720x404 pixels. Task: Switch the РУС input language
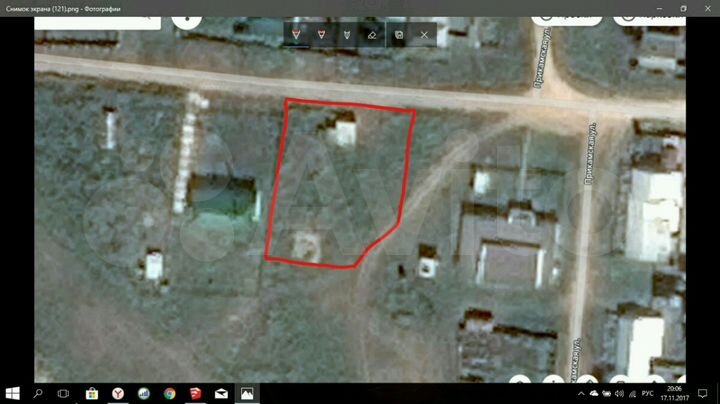pyautogui.click(x=647, y=393)
